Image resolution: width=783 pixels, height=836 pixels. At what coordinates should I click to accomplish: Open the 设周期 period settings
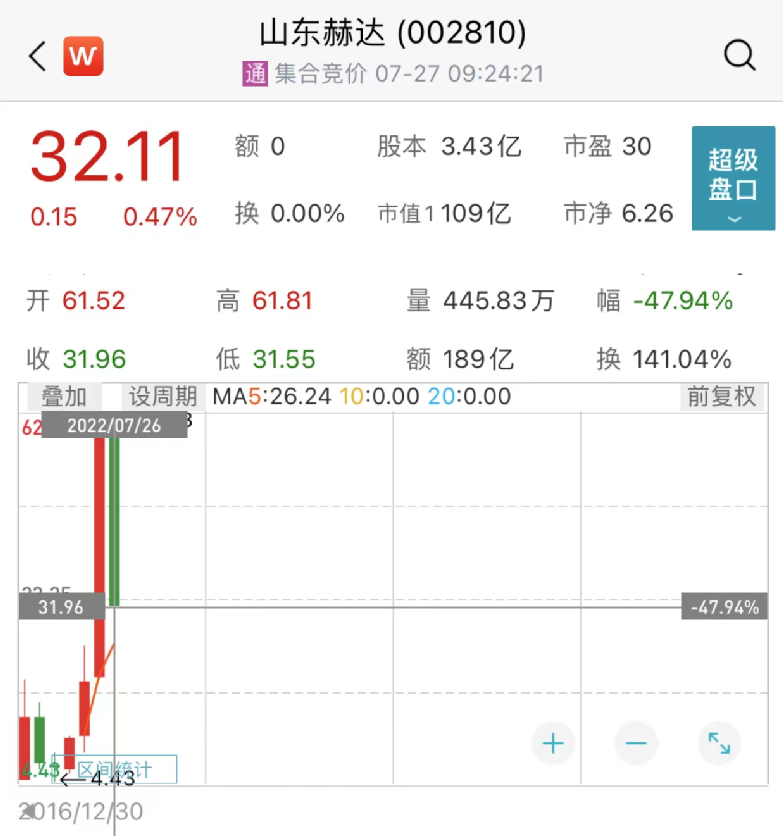(x=163, y=396)
